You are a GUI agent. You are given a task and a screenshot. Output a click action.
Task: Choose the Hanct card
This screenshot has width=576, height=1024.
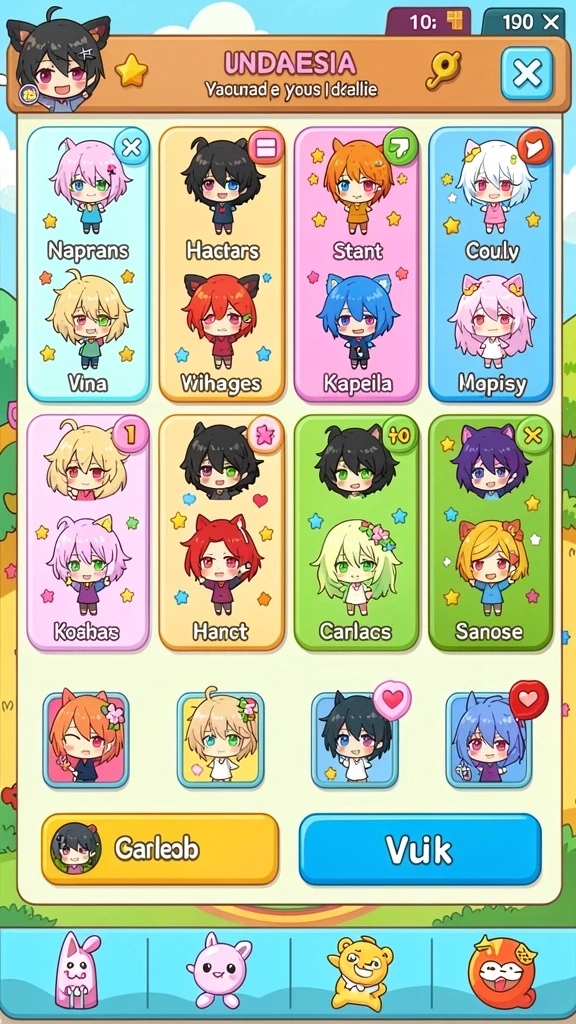(222, 533)
